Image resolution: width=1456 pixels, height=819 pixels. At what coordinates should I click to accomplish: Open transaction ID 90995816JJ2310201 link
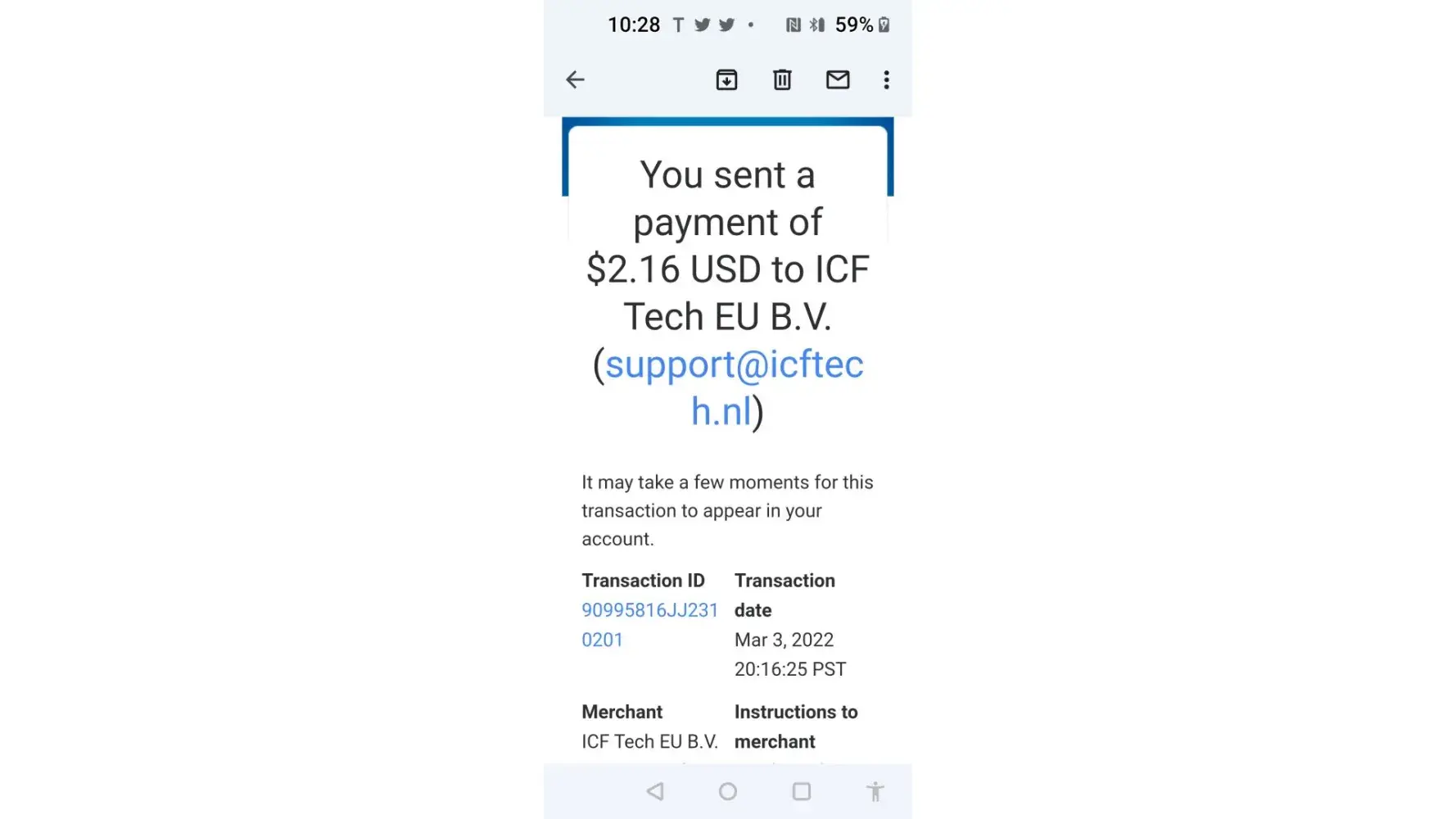649,611
